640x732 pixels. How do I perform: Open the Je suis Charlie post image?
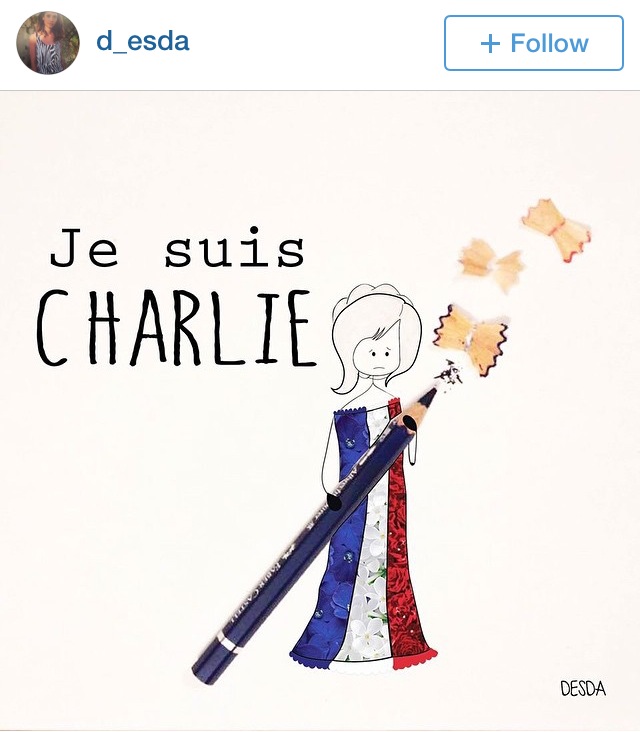click(320, 410)
